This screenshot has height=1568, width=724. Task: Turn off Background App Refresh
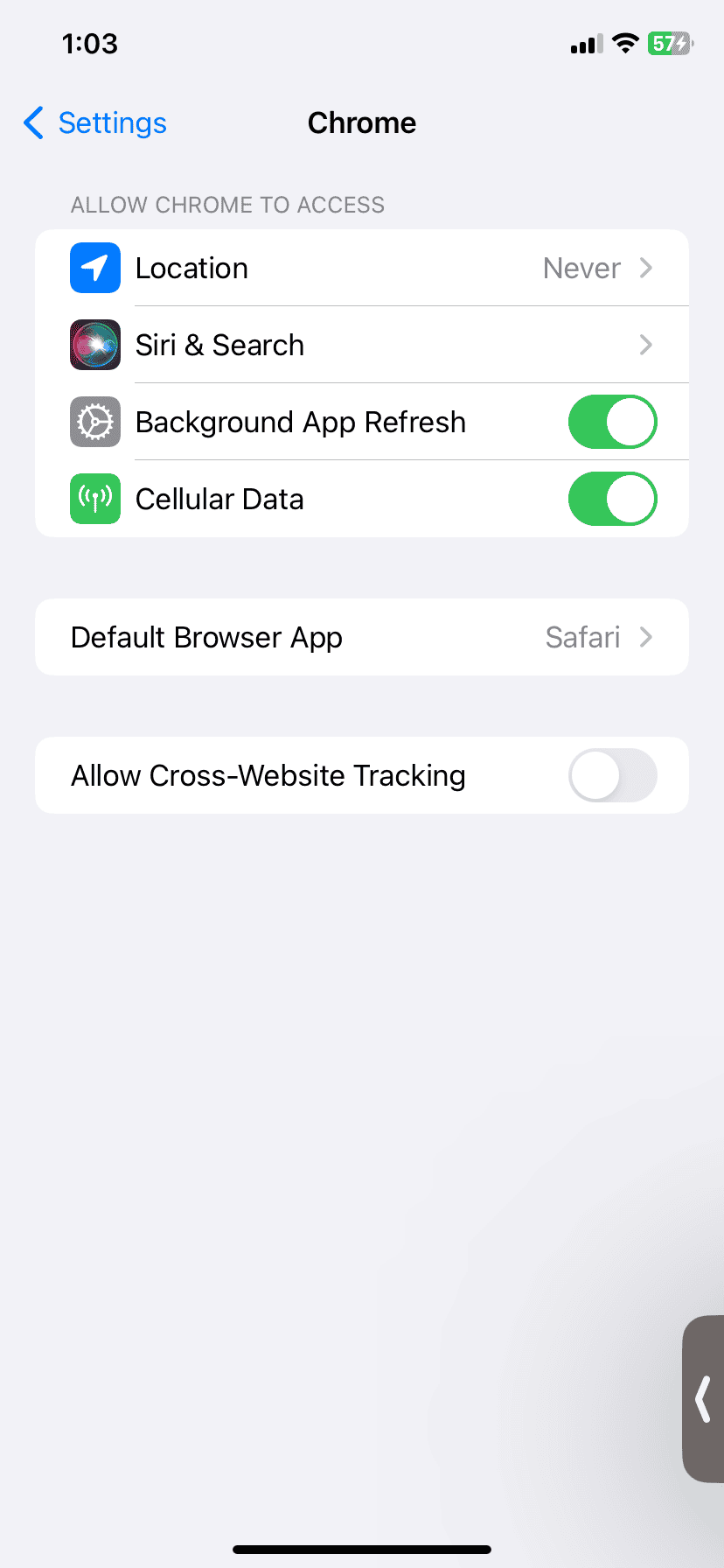(x=612, y=422)
